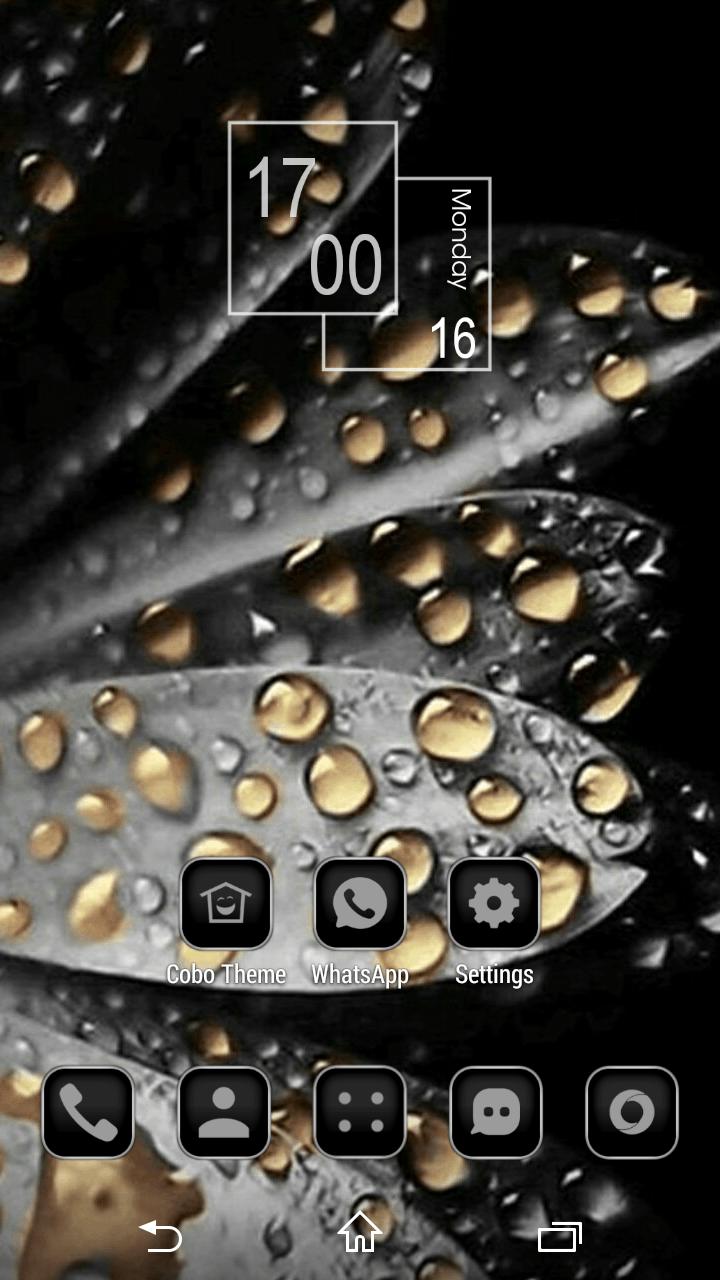Image resolution: width=720 pixels, height=1280 pixels.
Task: Open the contacts app in dock
Action: pyautogui.click(x=224, y=1112)
